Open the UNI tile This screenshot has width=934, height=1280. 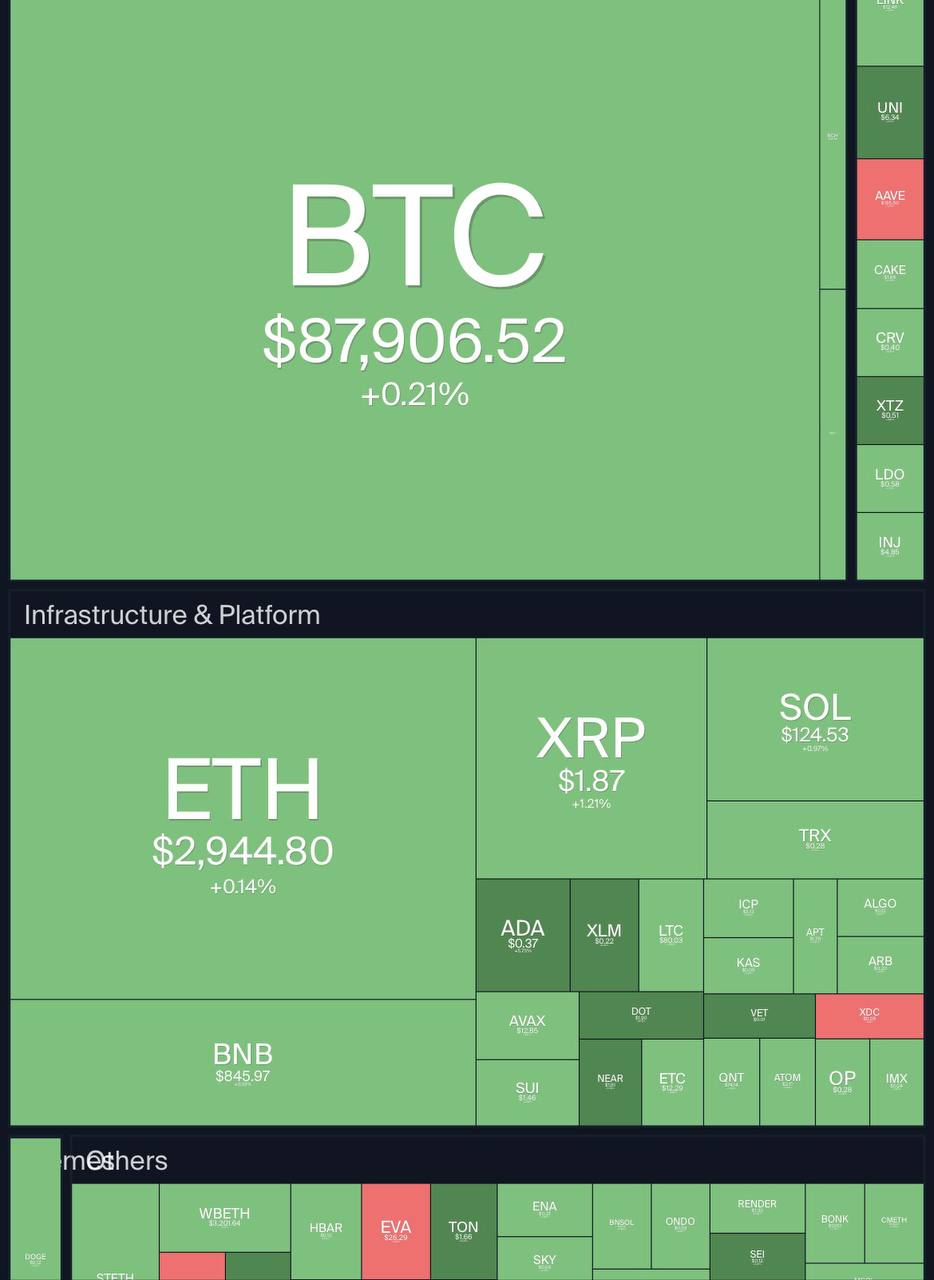click(x=890, y=112)
